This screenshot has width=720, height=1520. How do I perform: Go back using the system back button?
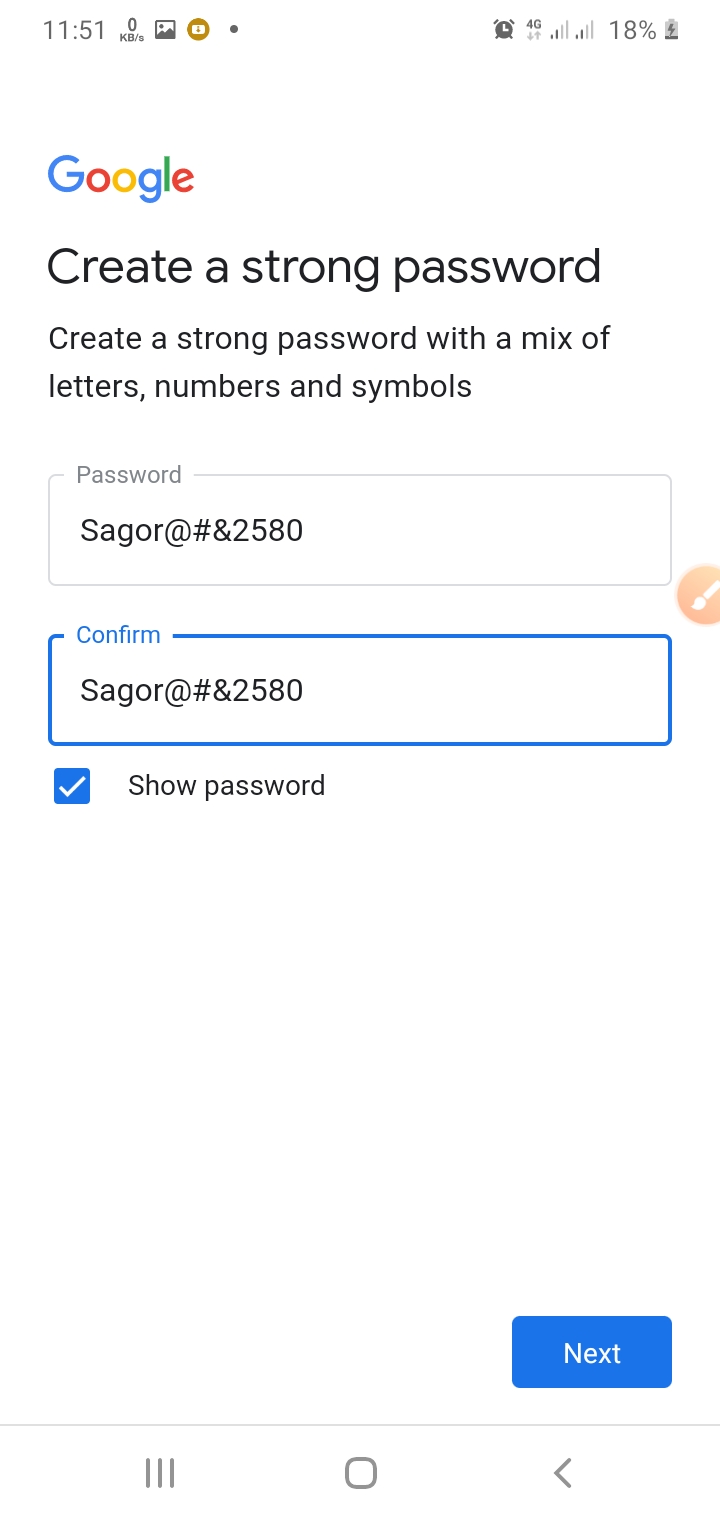pos(562,1472)
